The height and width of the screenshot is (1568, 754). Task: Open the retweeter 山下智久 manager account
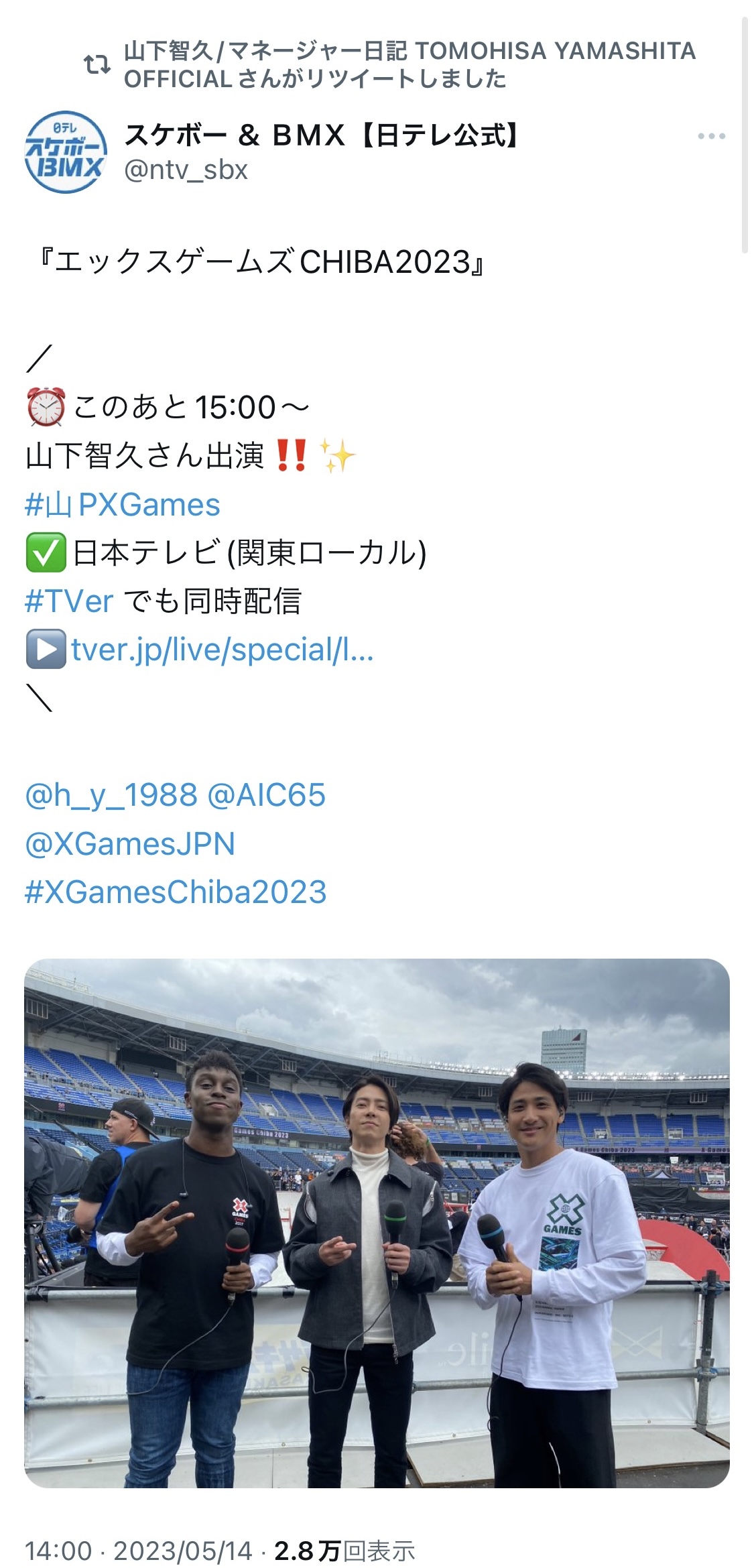410,65
